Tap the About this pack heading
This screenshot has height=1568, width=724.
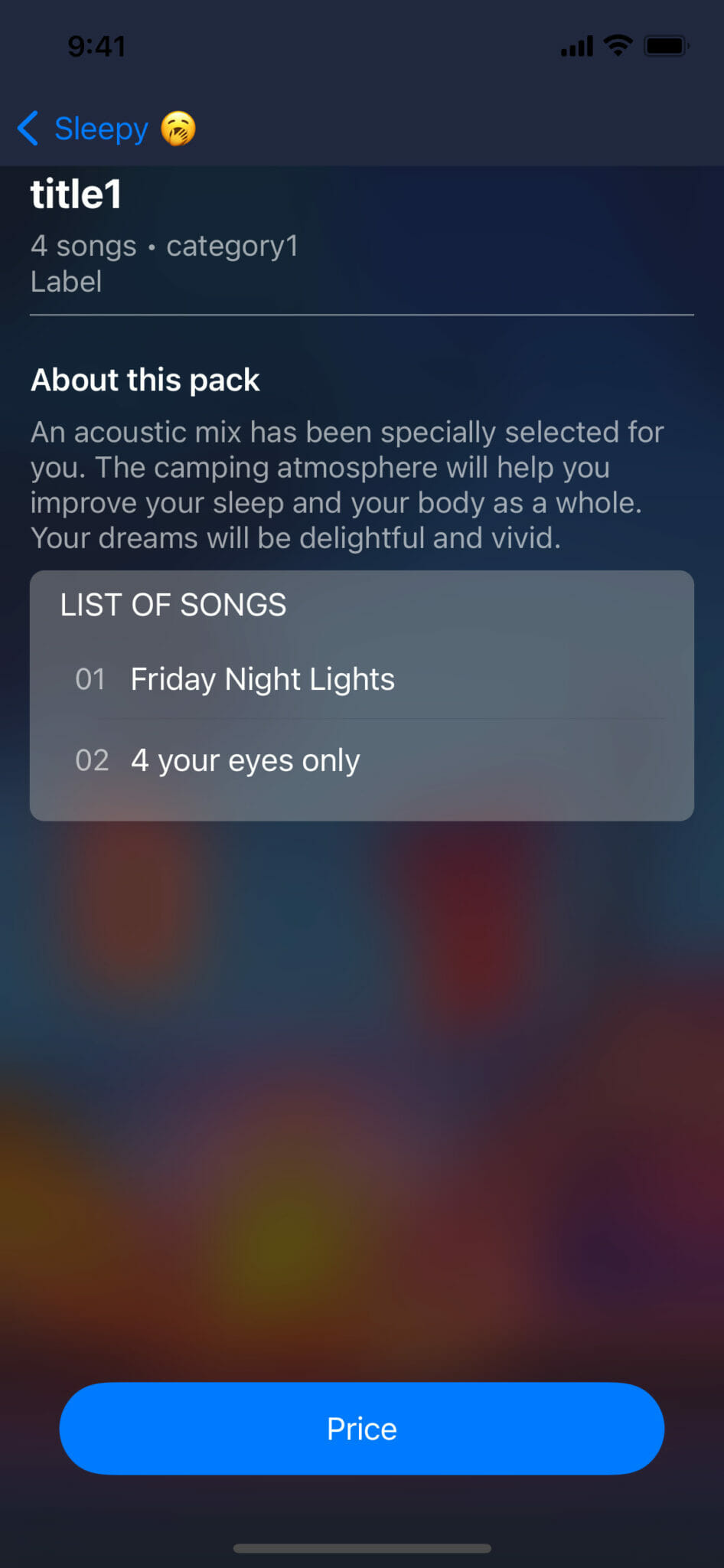[x=145, y=380]
